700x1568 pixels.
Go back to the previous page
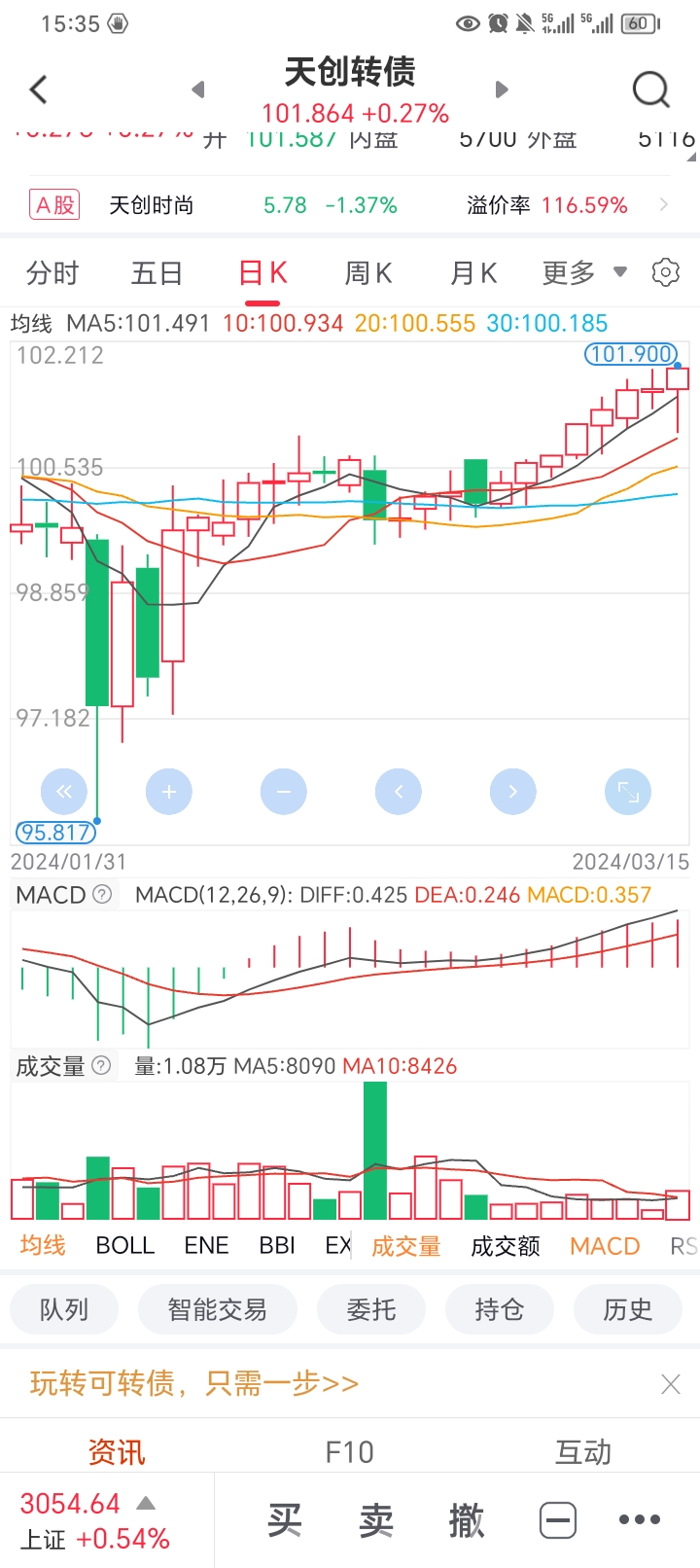click(39, 90)
